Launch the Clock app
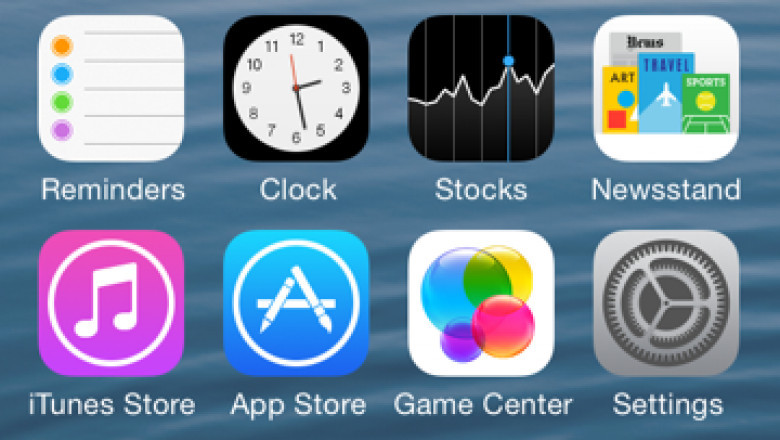The image size is (780, 440). coord(296,88)
